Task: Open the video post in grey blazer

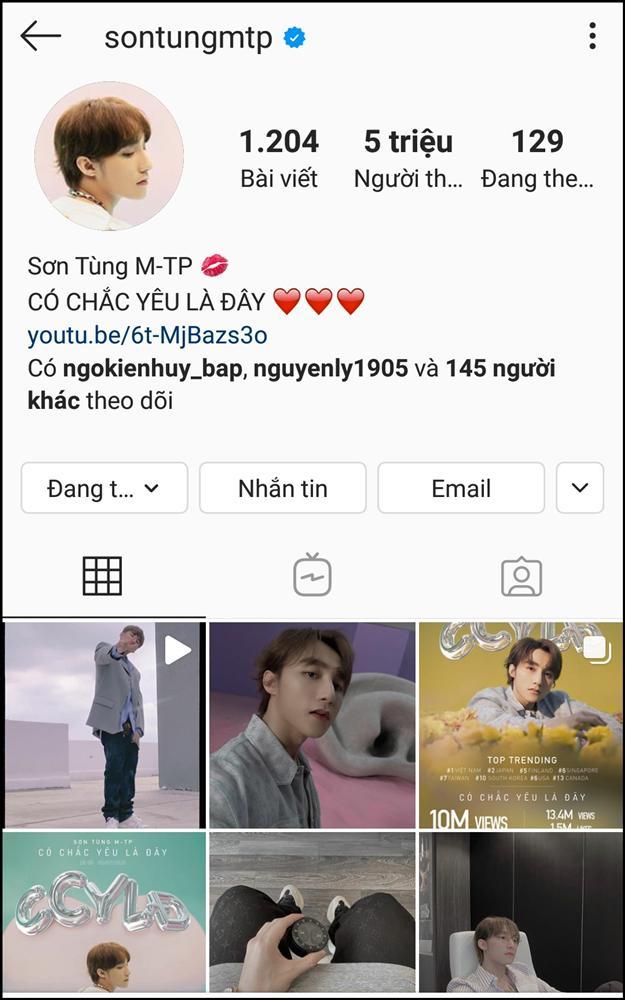Action: click(103, 724)
